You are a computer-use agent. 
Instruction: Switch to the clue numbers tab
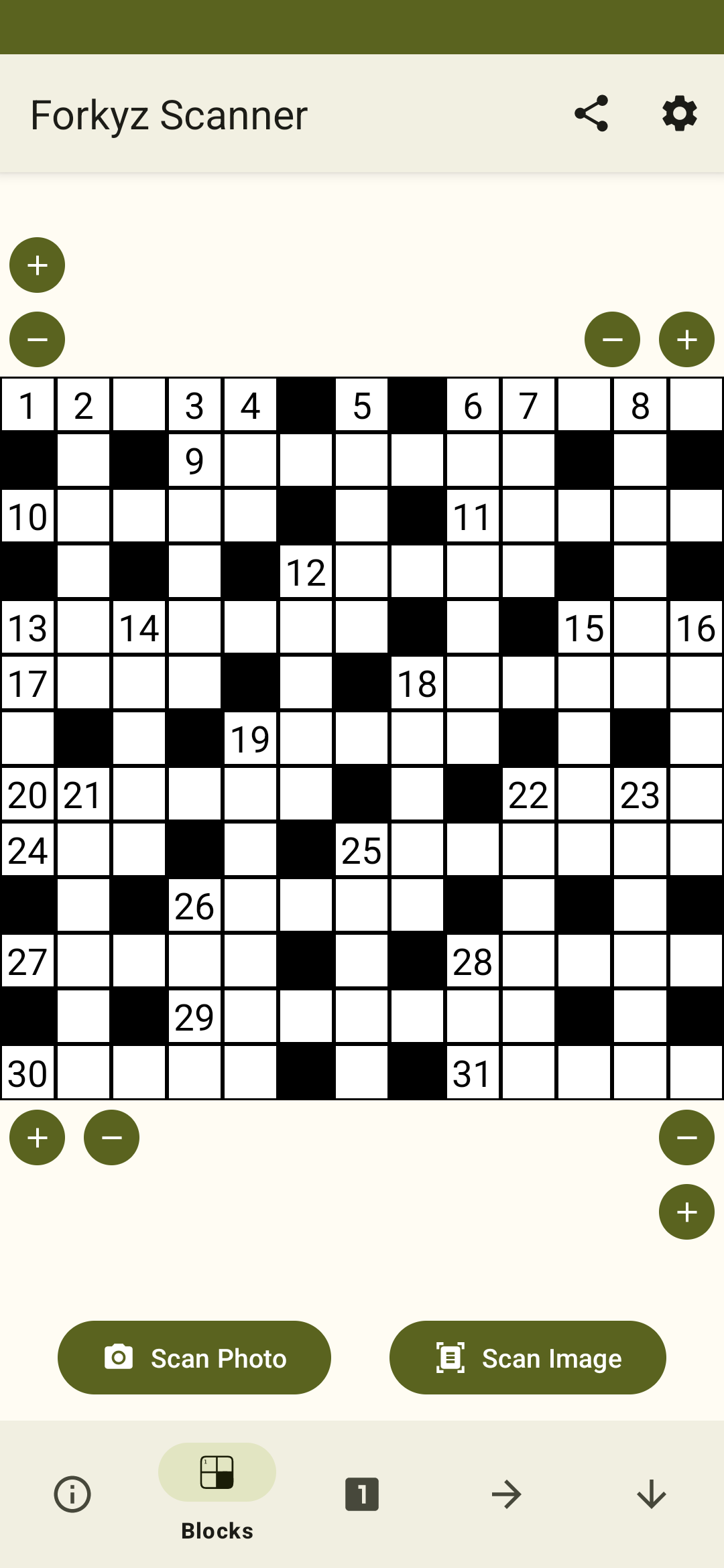[362, 1494]
